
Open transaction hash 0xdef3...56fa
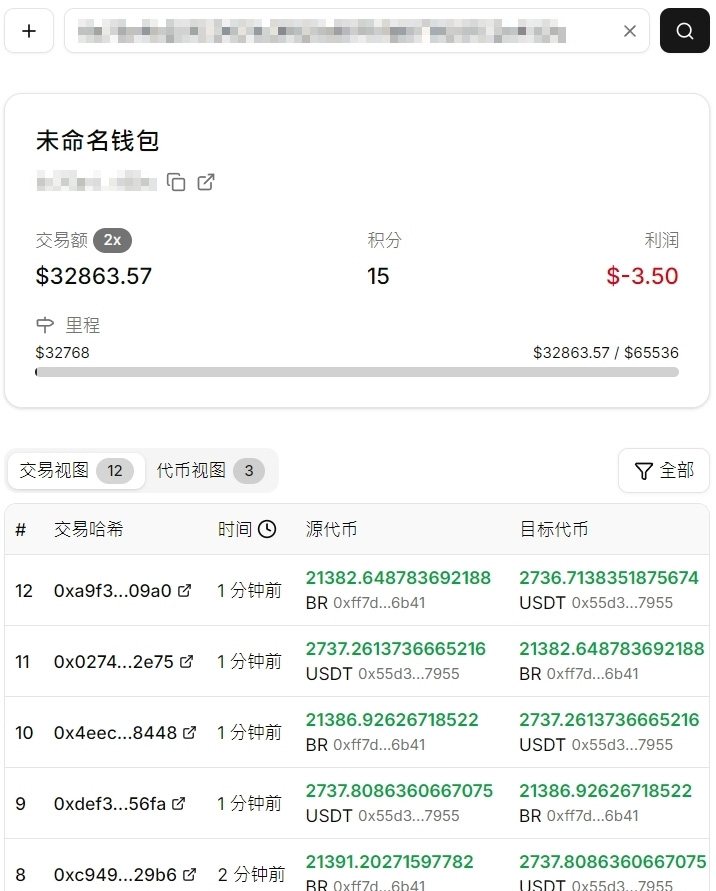pyautogui.click(x=120, y=804)
